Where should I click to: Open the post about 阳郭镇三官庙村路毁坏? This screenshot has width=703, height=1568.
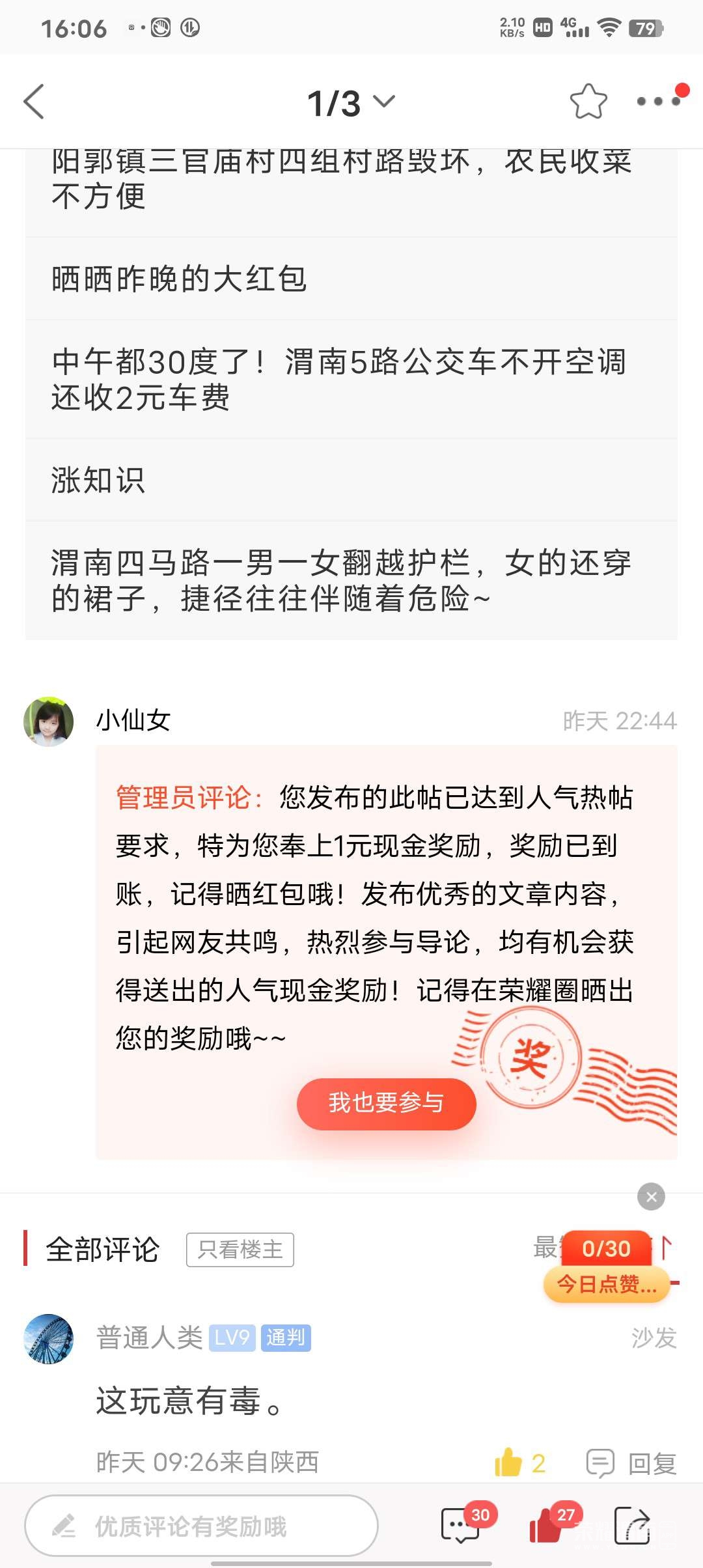click(351, 179)
